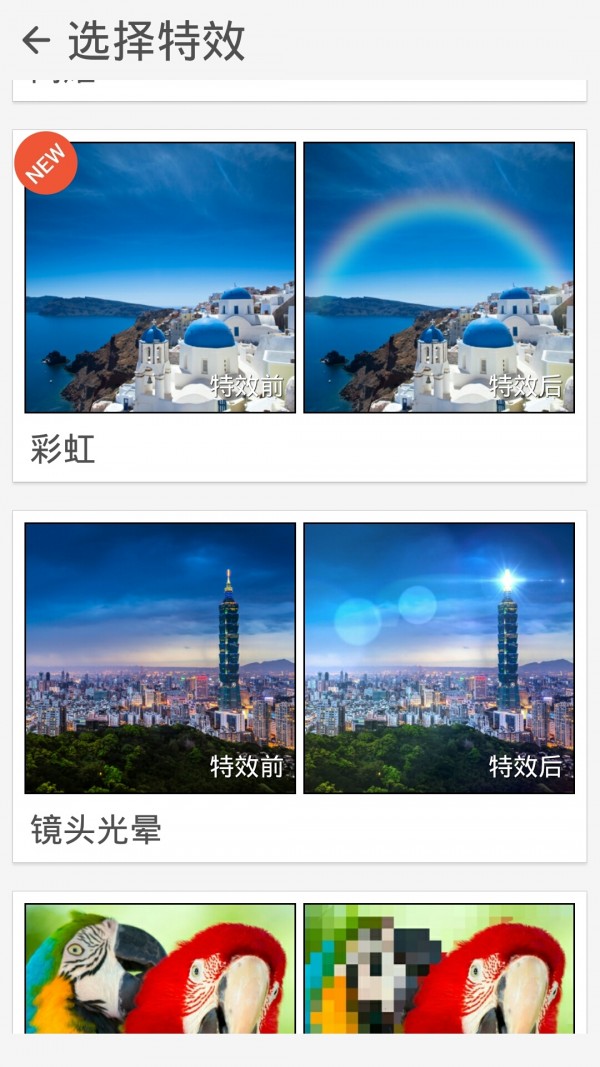600x1067 pixels.
Task: Go back from 选择特效 screen
Action: pos(36,40)
